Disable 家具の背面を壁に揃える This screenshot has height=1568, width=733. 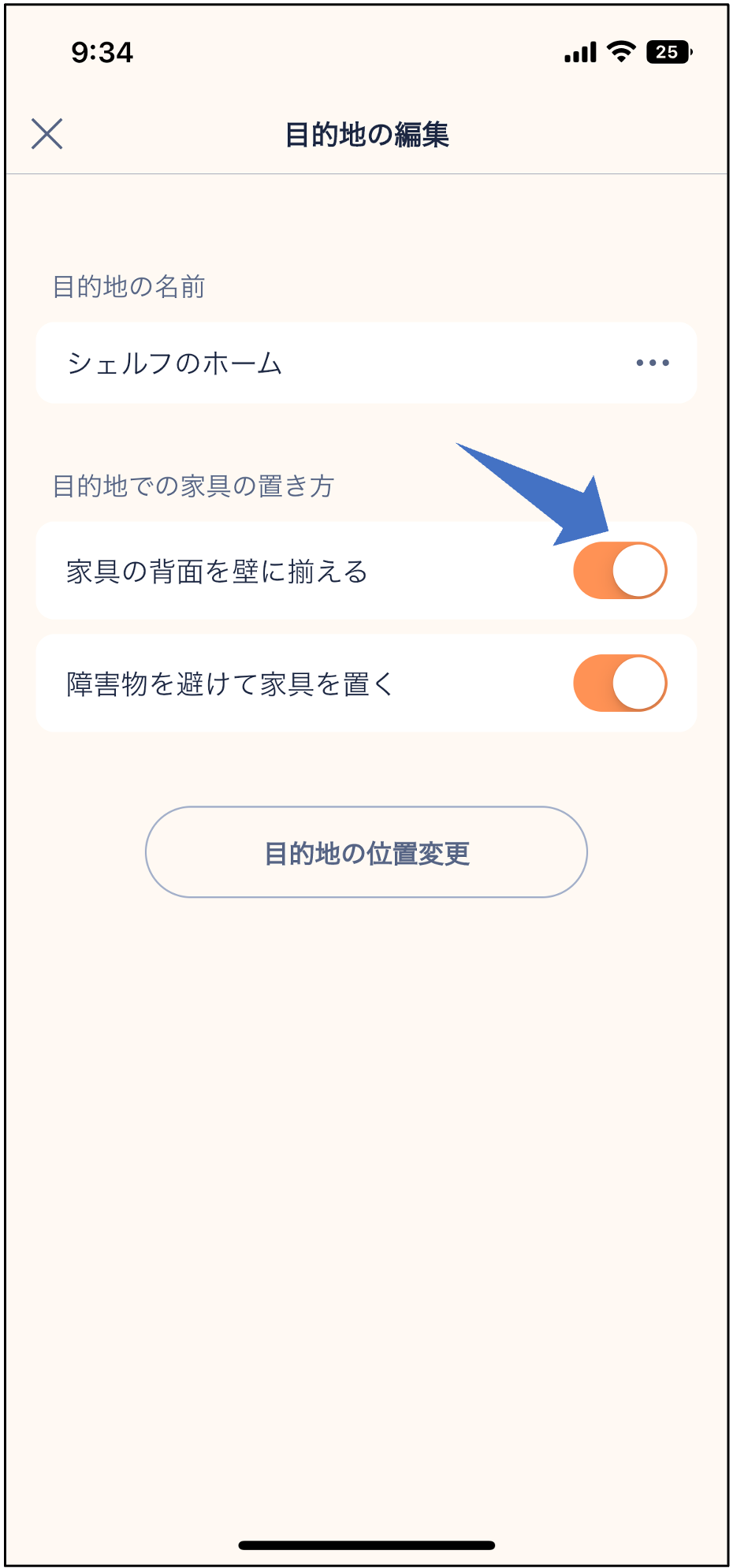[x=620, y=571]
